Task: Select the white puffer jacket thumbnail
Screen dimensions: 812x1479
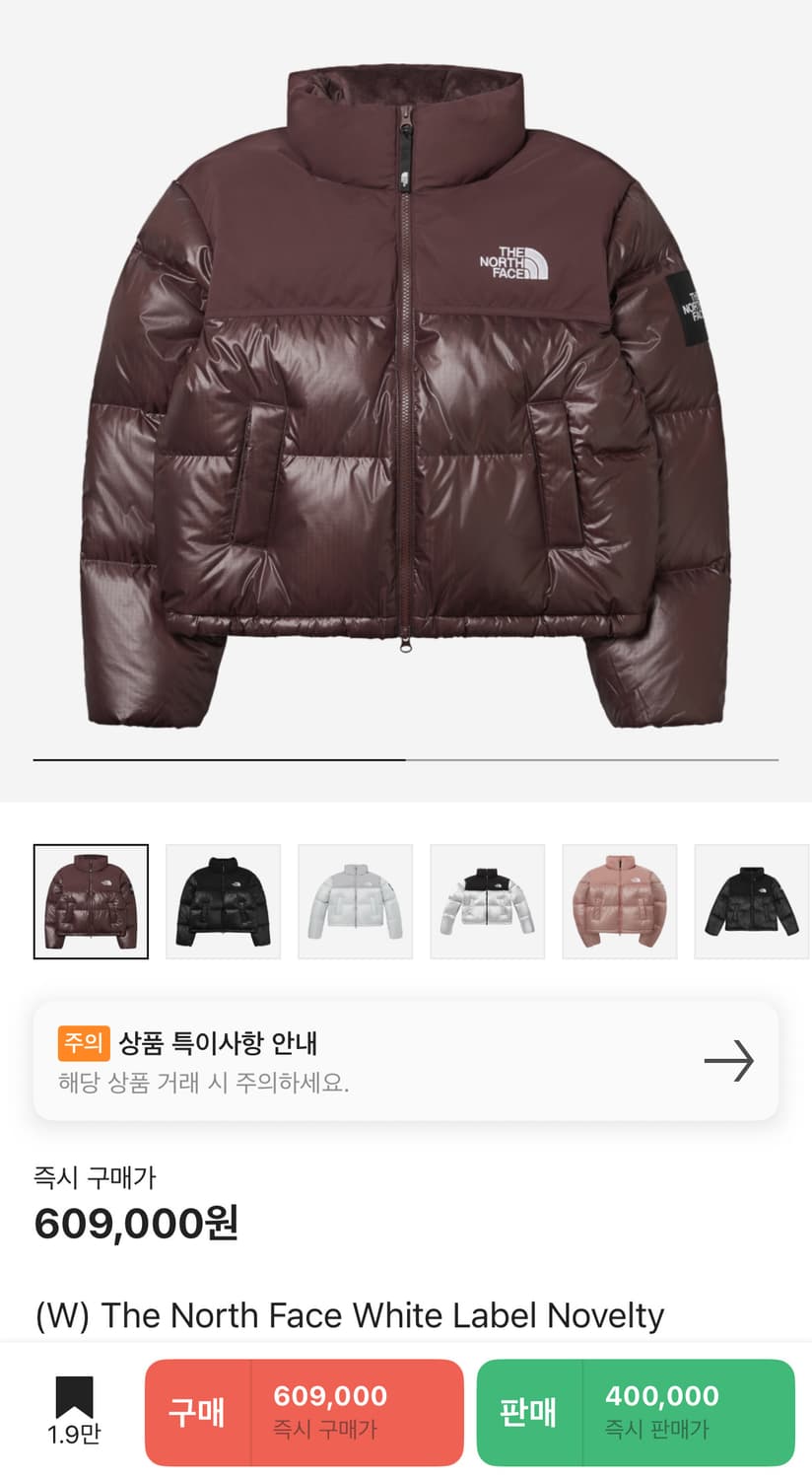Action: [x=355, y=900]
